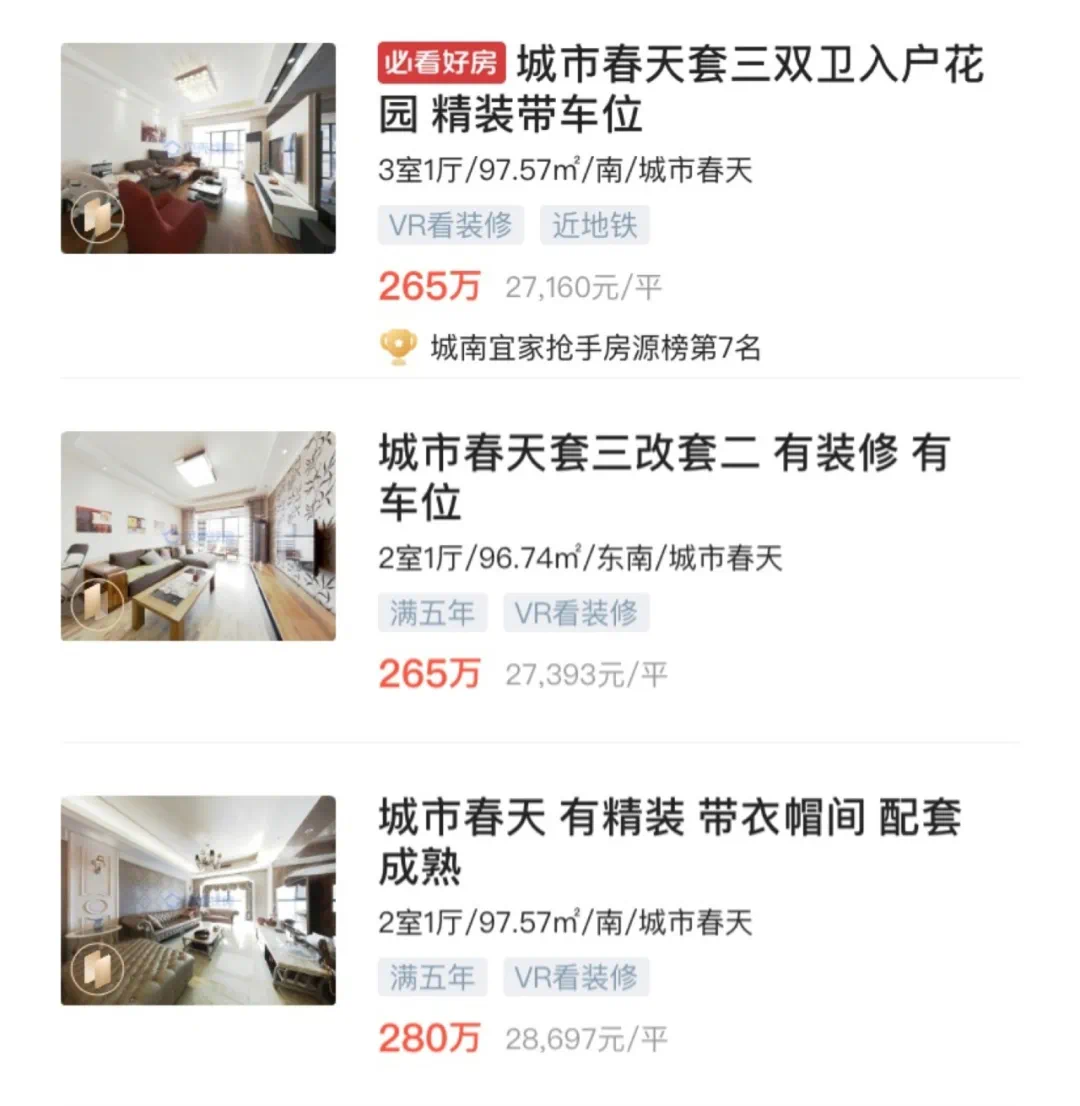
Task: Open 城南宜家抢手房源榜 ranking
Action: 594,348
